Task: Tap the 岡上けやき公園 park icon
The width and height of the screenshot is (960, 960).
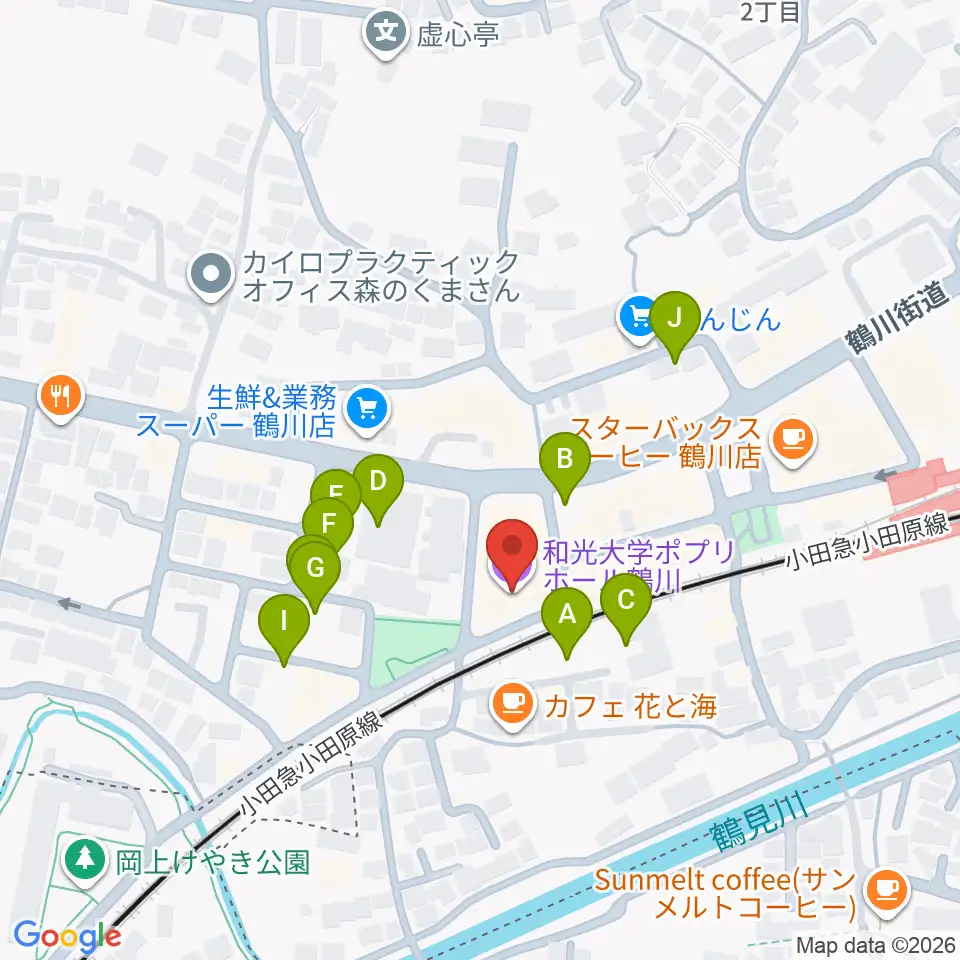Action: pos(84,862)
